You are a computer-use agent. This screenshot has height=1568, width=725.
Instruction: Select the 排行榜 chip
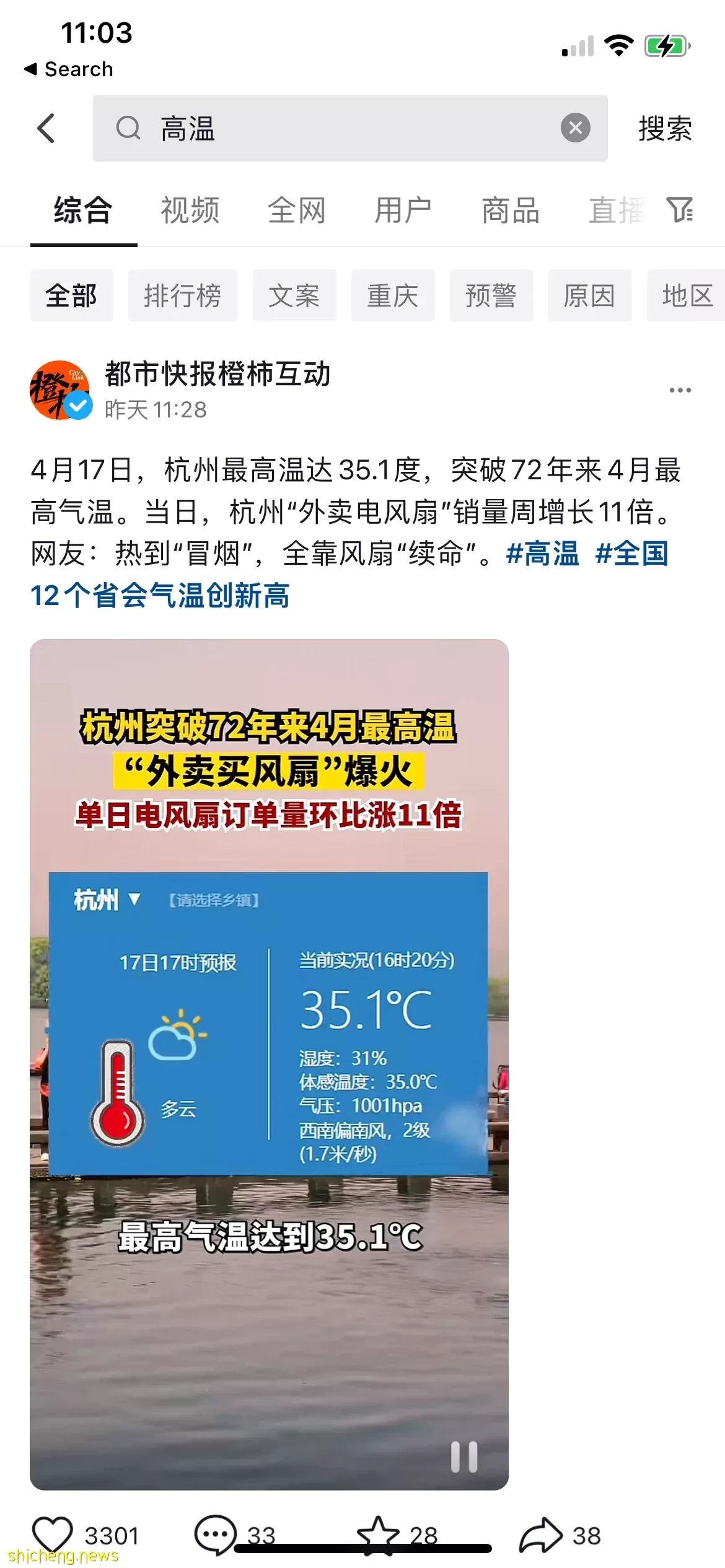pos(183,295)
